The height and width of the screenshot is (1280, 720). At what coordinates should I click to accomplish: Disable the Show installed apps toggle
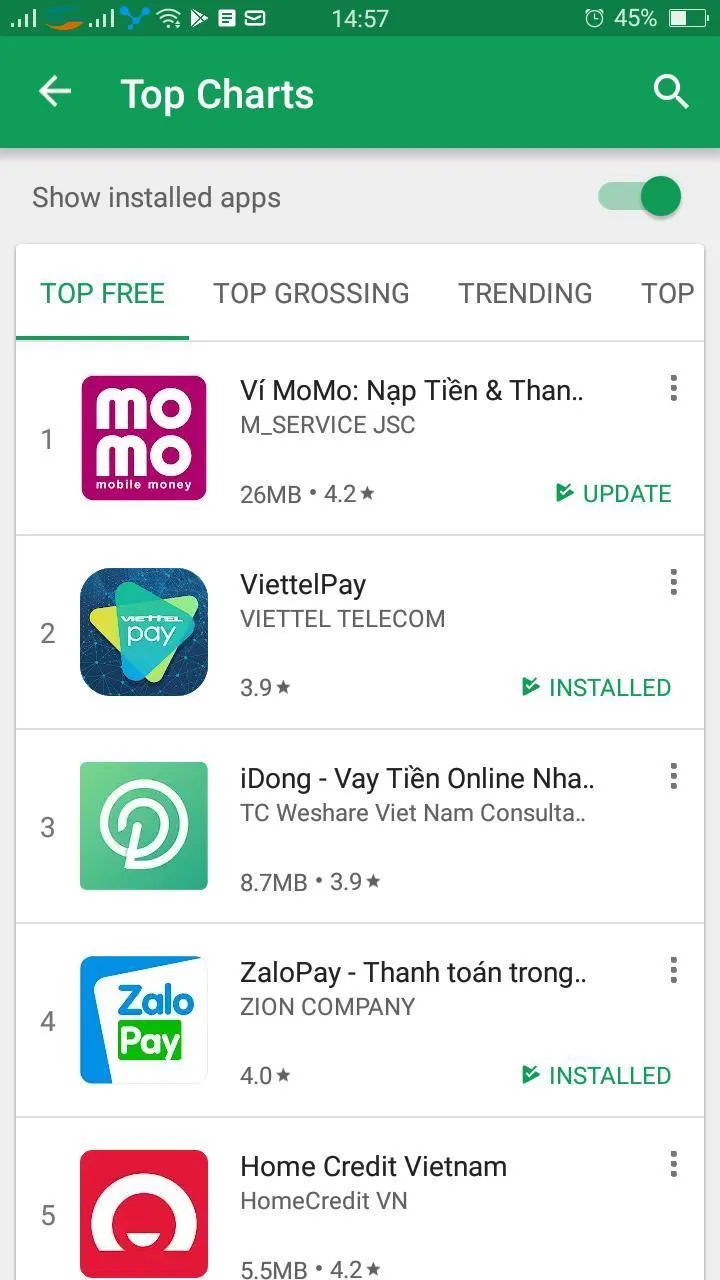point(639,197)
